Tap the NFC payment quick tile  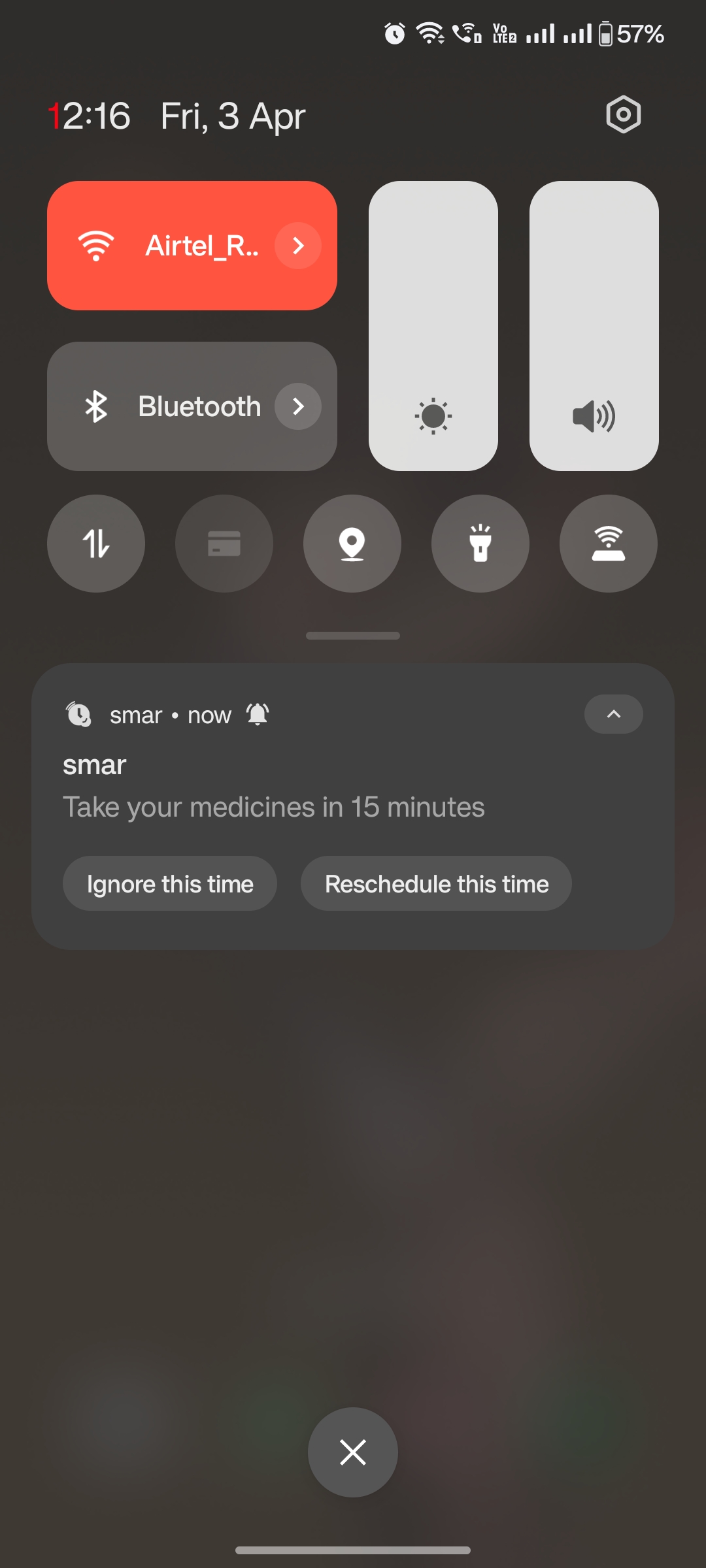click(224, 543)
